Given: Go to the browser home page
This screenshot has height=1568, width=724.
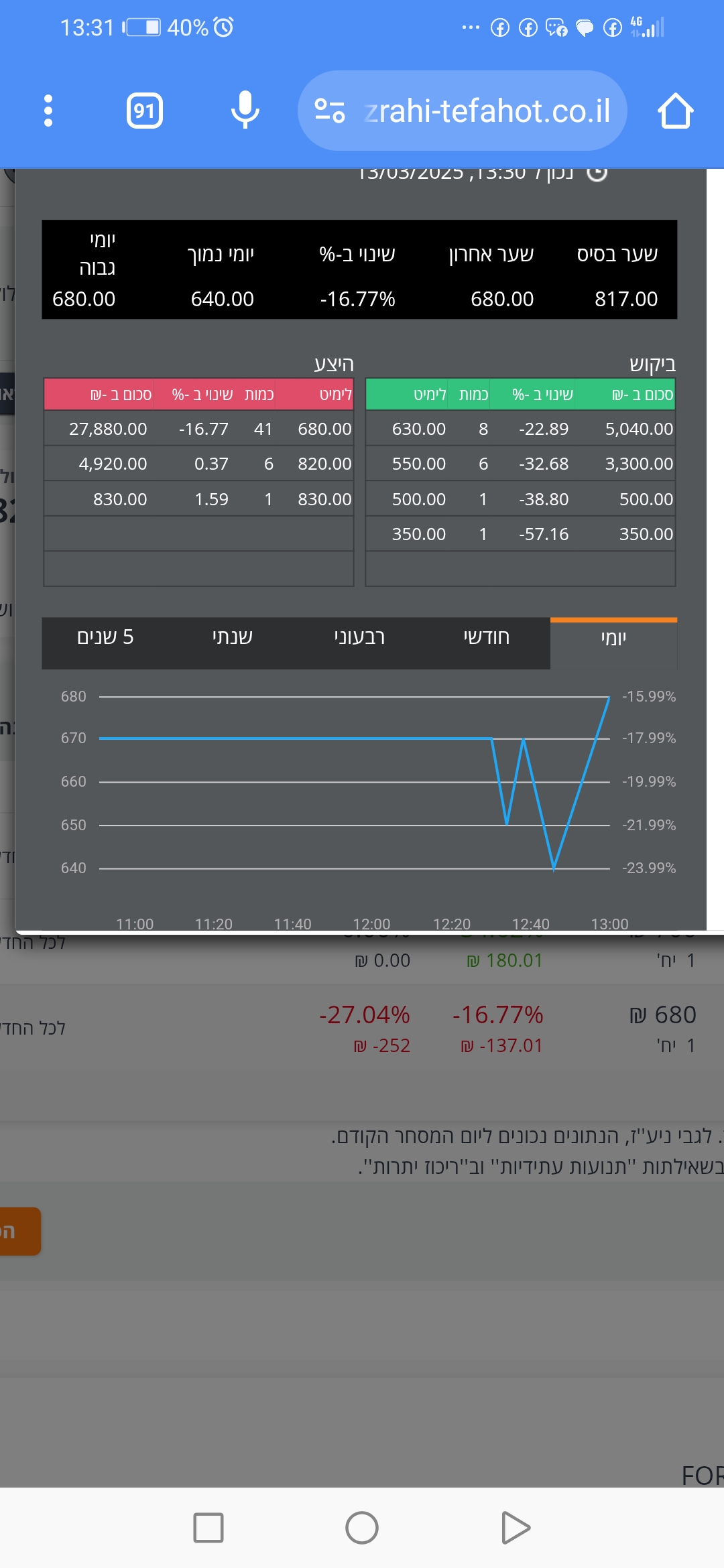Looking at the screenshot, I should [675, 111].
